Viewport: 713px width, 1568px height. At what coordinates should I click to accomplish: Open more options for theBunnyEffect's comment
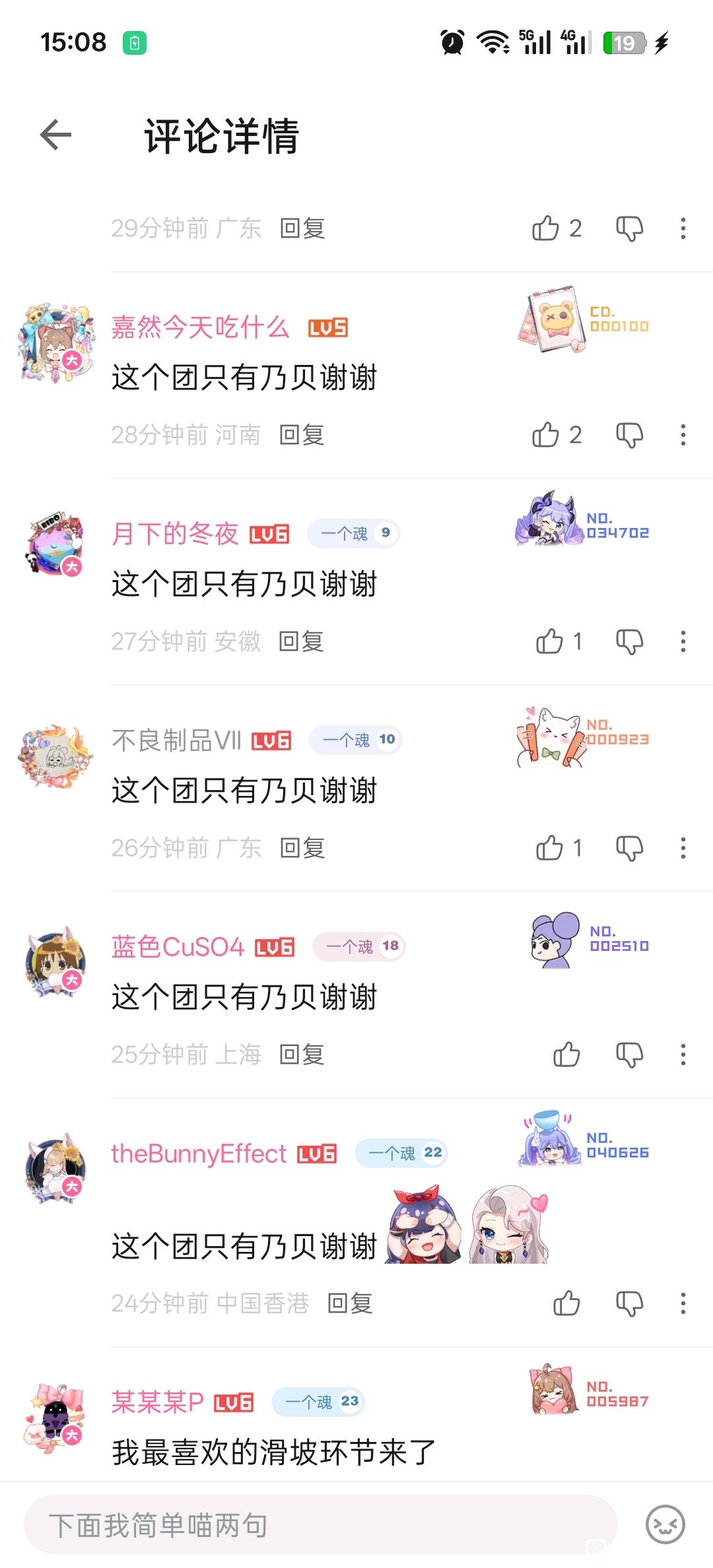click(683, 1303)
